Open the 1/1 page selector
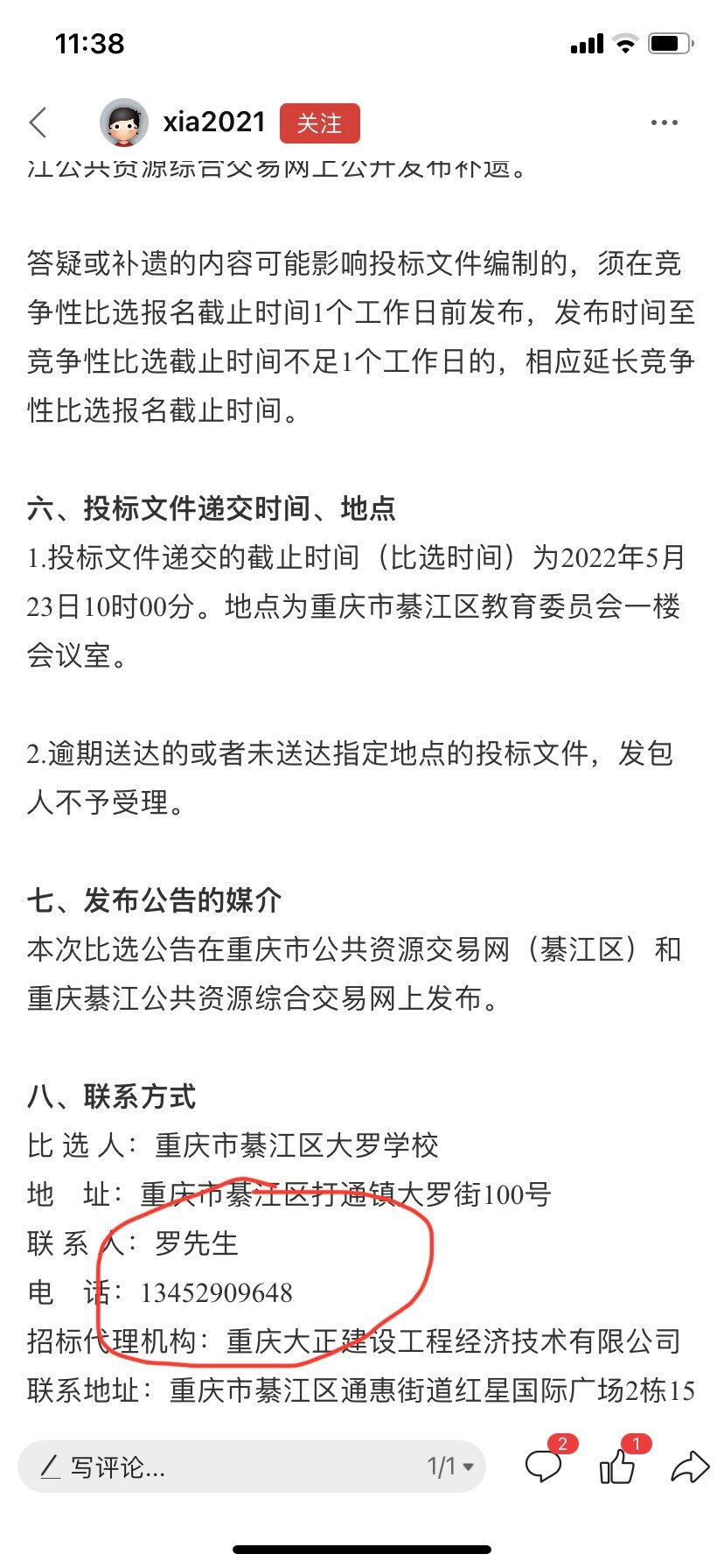This screenshot has height=1568, width=724. point(449,1466)
